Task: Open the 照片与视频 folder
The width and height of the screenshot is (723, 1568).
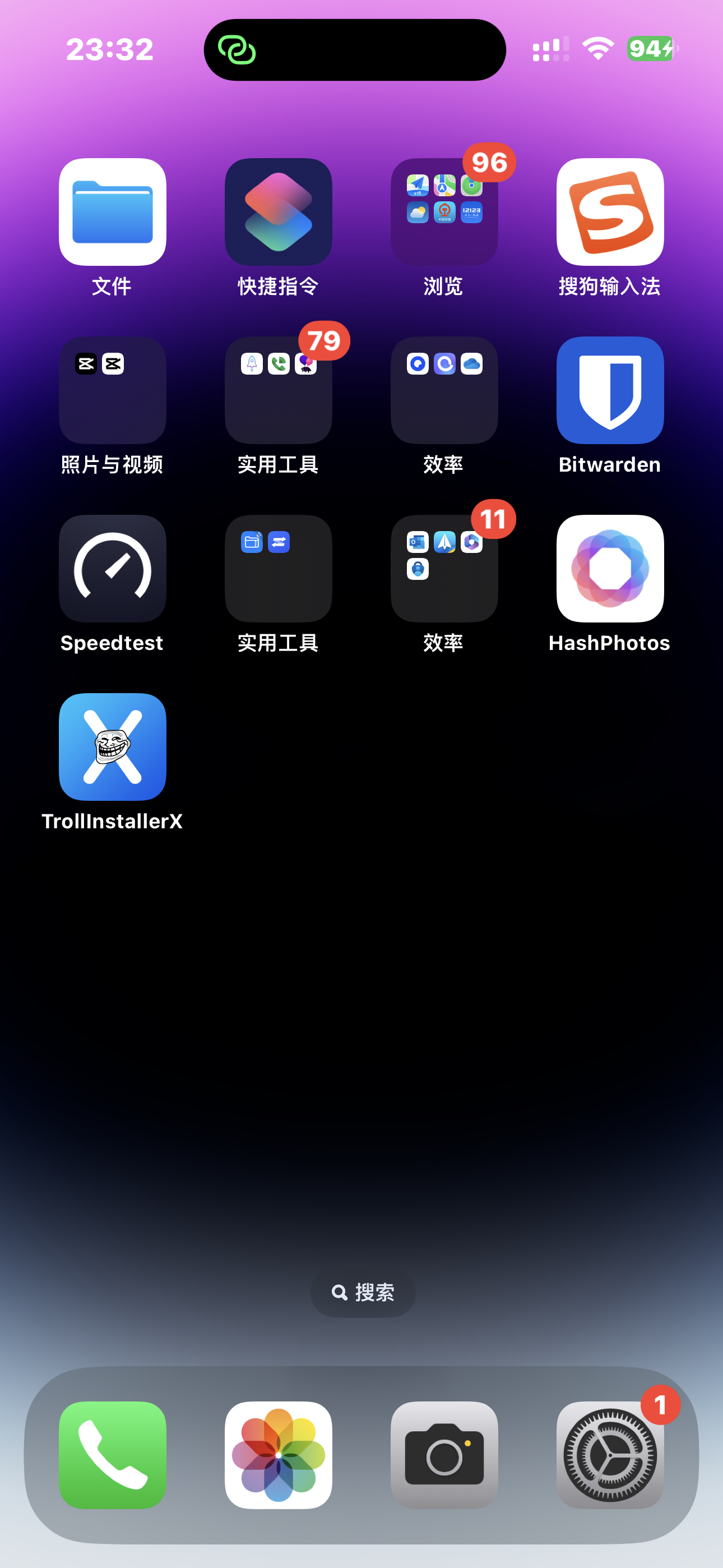Action: [x=113, y=390]
